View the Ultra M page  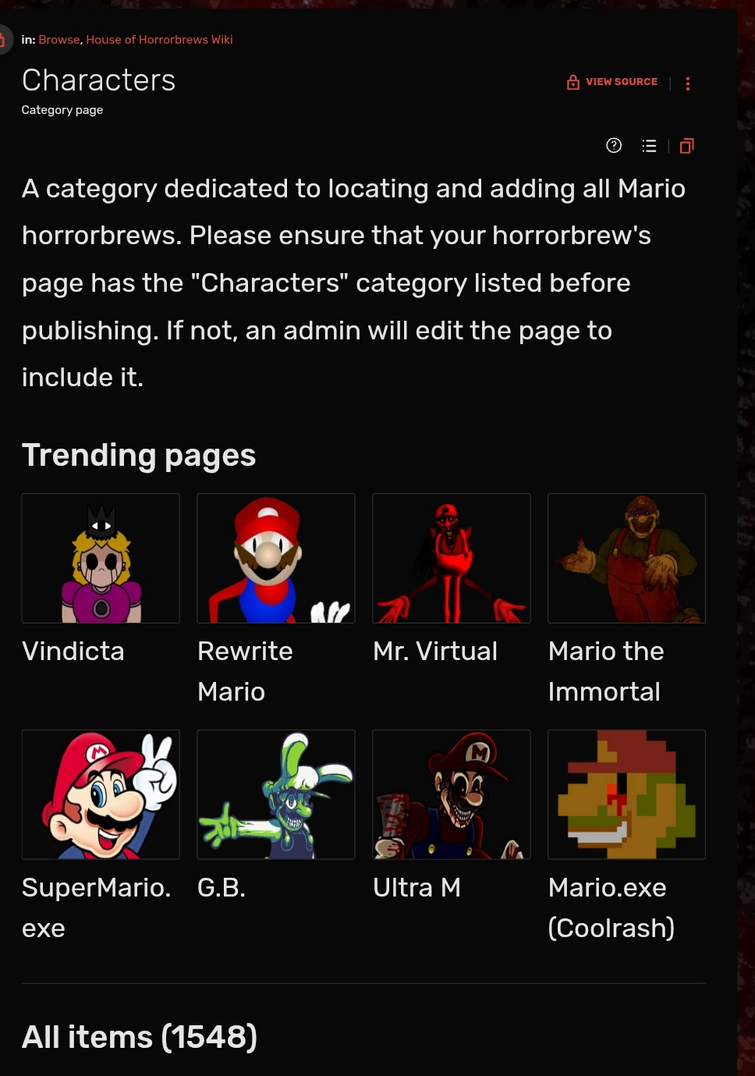click(x=451, y=794)
